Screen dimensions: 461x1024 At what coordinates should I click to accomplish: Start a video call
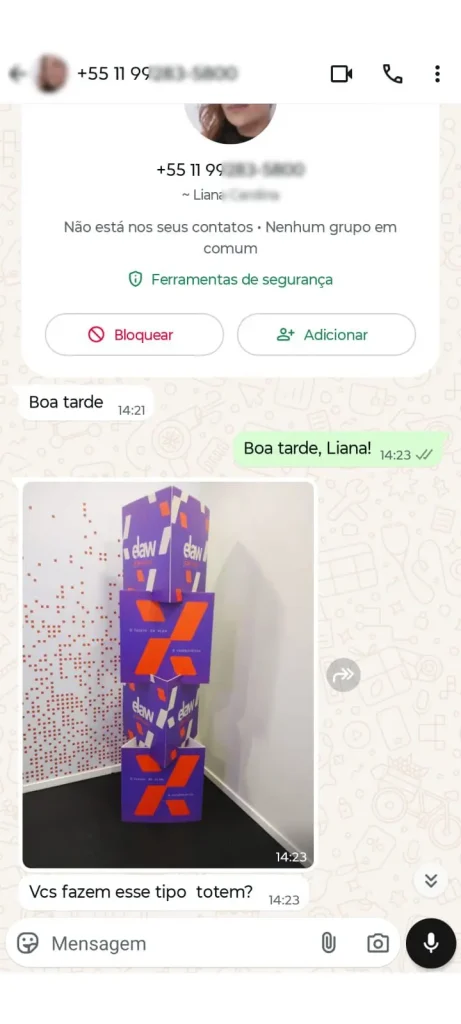click(342, 74)
